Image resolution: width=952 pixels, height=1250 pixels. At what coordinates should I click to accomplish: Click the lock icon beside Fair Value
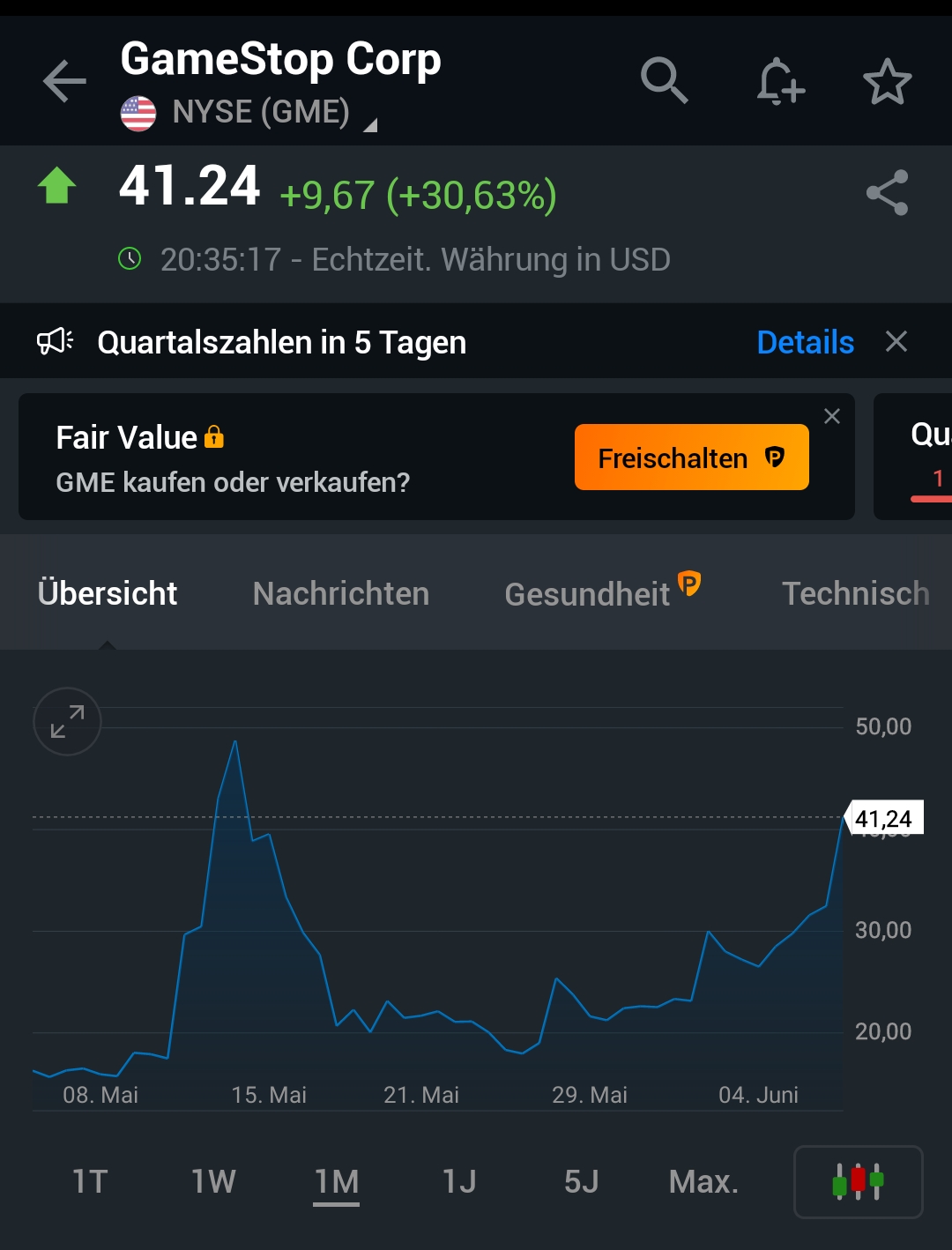pos(214,435)
